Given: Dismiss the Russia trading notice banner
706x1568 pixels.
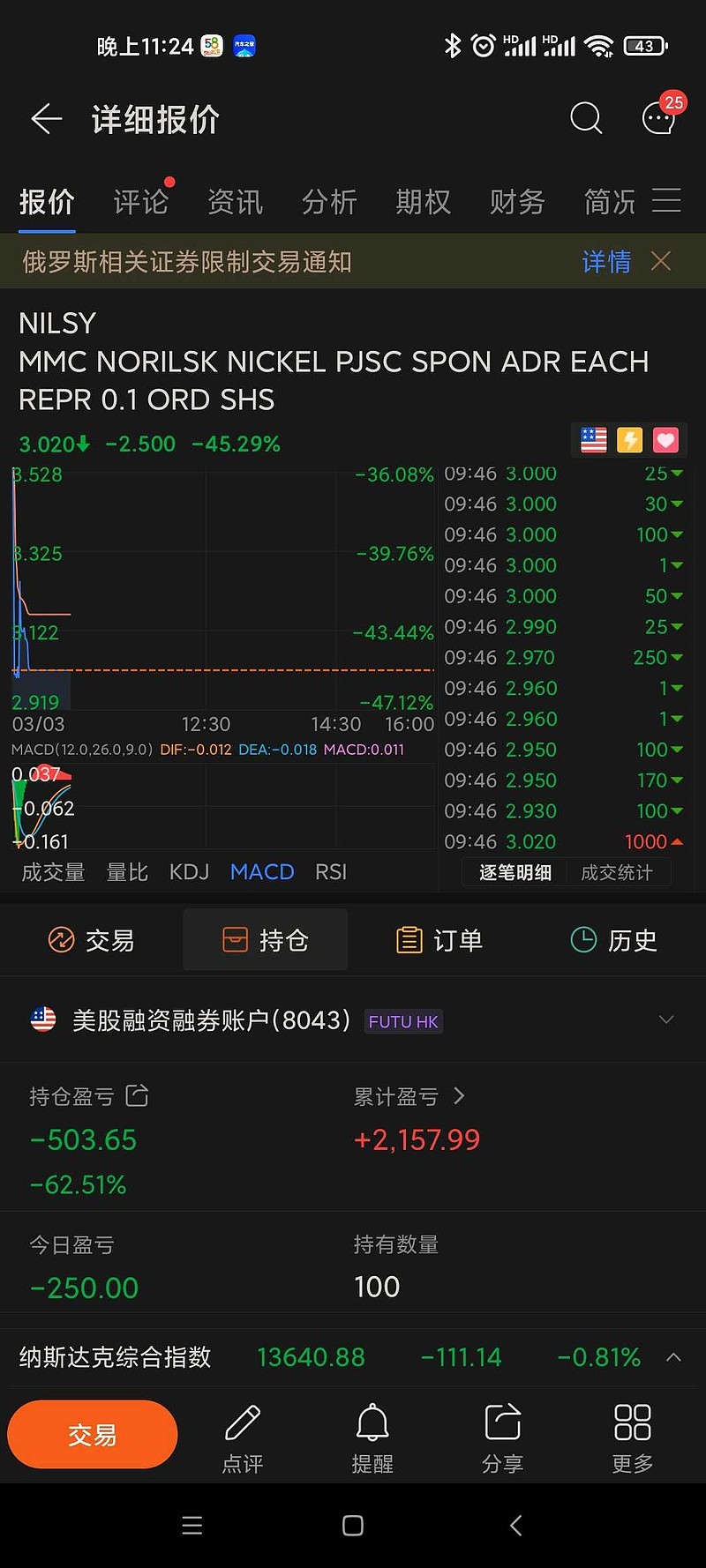Looking at the screenshot, I should tap(661, 262).
